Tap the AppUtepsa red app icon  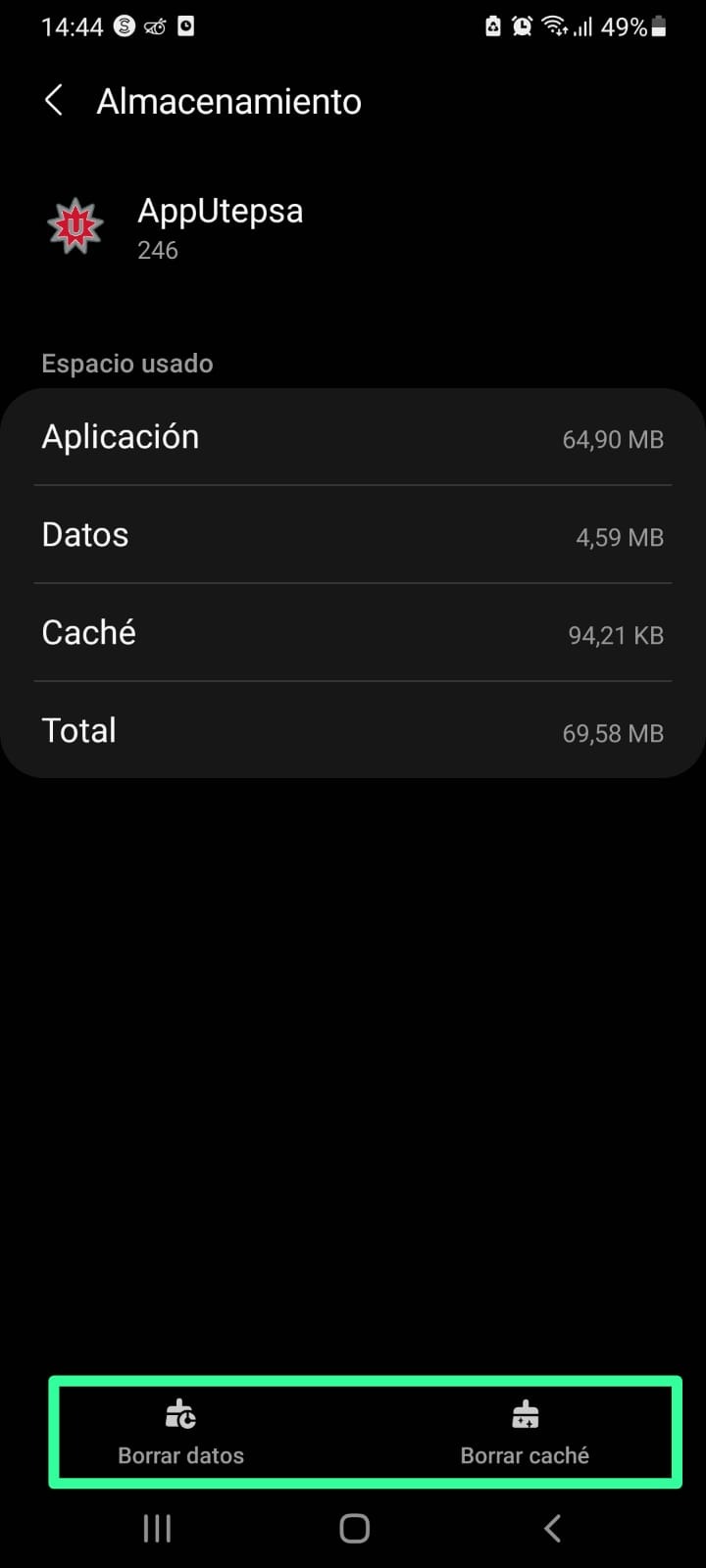(x=74, y=225)
